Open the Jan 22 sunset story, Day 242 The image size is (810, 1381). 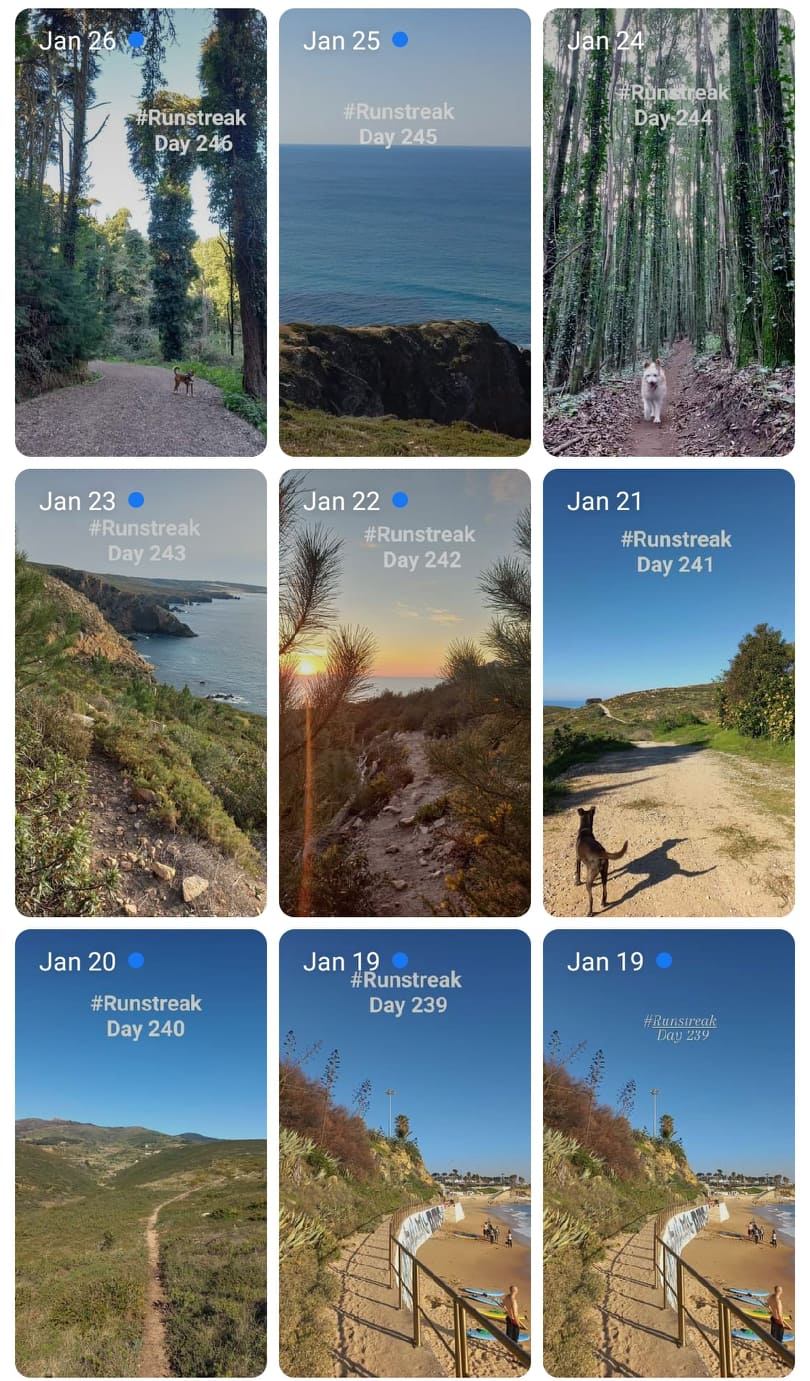click(x=405, y=693)
